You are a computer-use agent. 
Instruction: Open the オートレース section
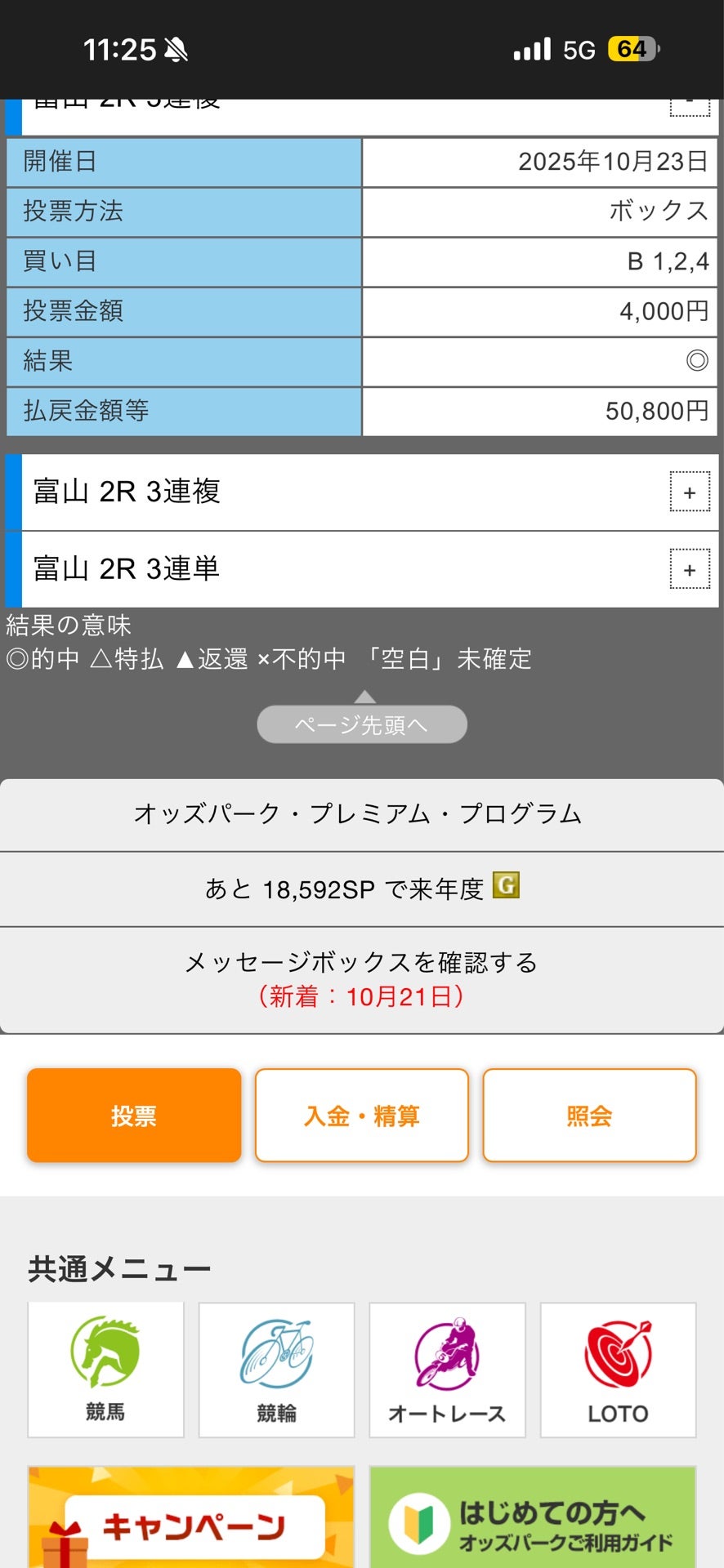pyautogui.click(x=447, y=1370)
